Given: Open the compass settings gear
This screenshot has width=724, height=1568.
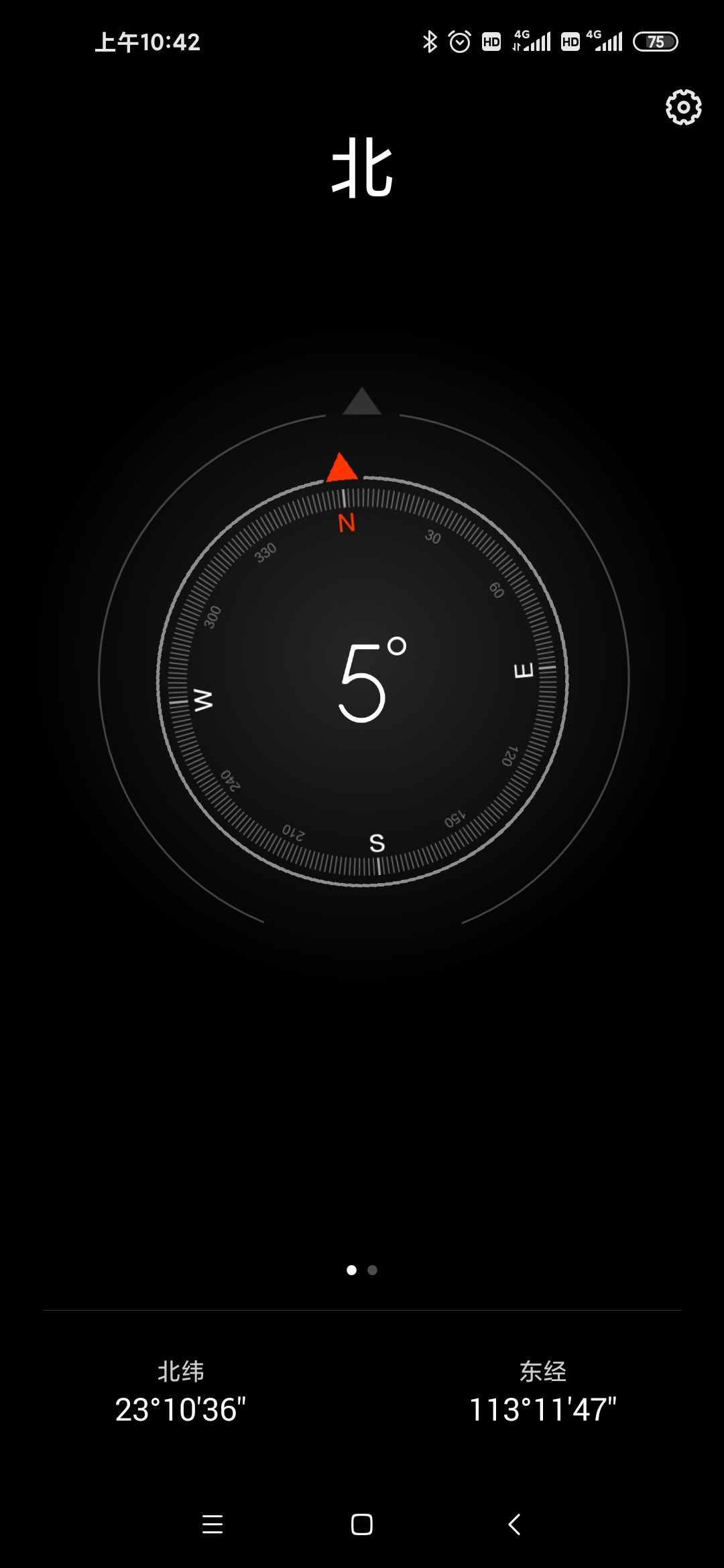Looking at the screenshot, I should pyautogui.click(x=683, y=107).
